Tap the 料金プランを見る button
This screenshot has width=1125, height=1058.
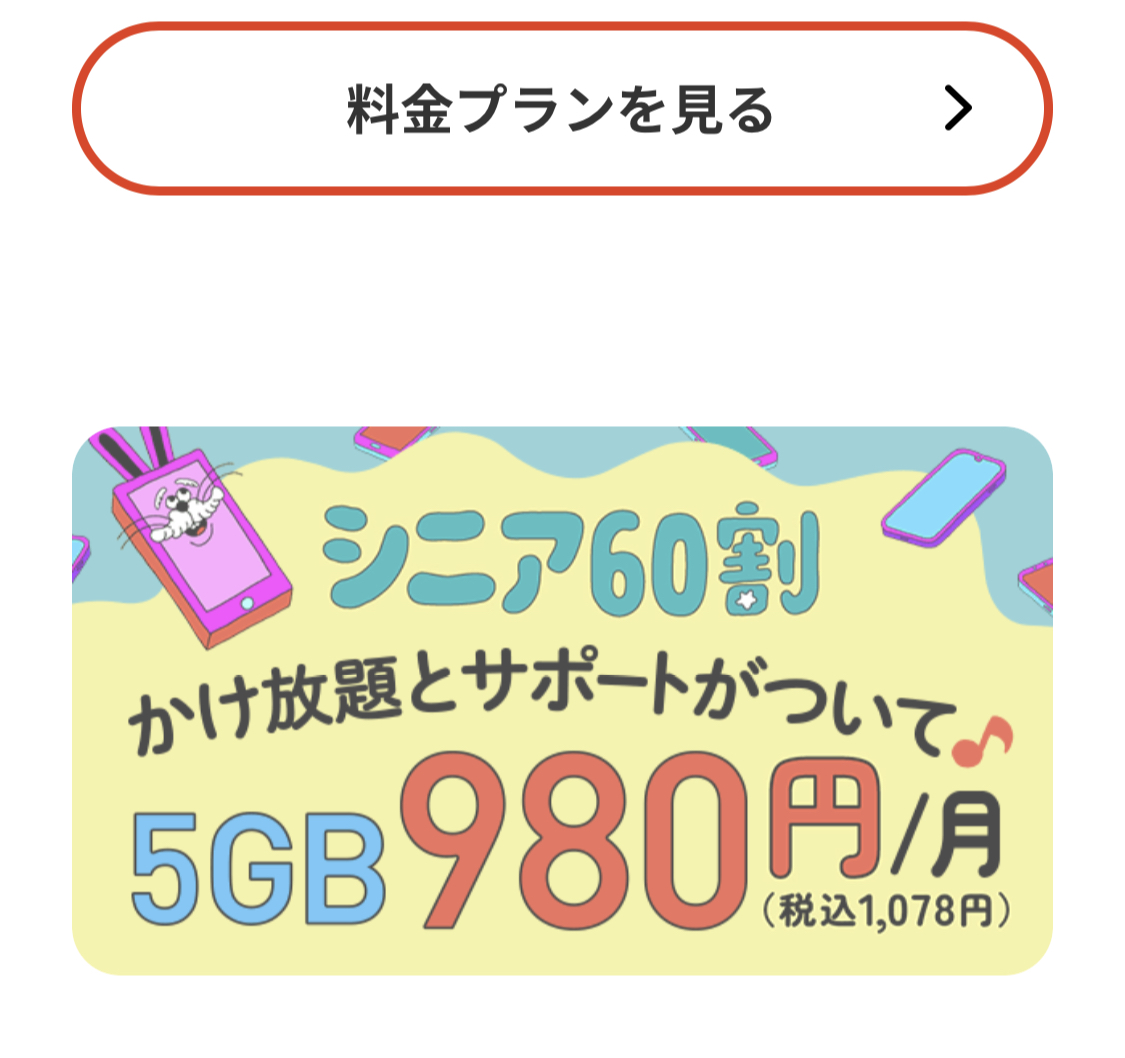point(562,108)
